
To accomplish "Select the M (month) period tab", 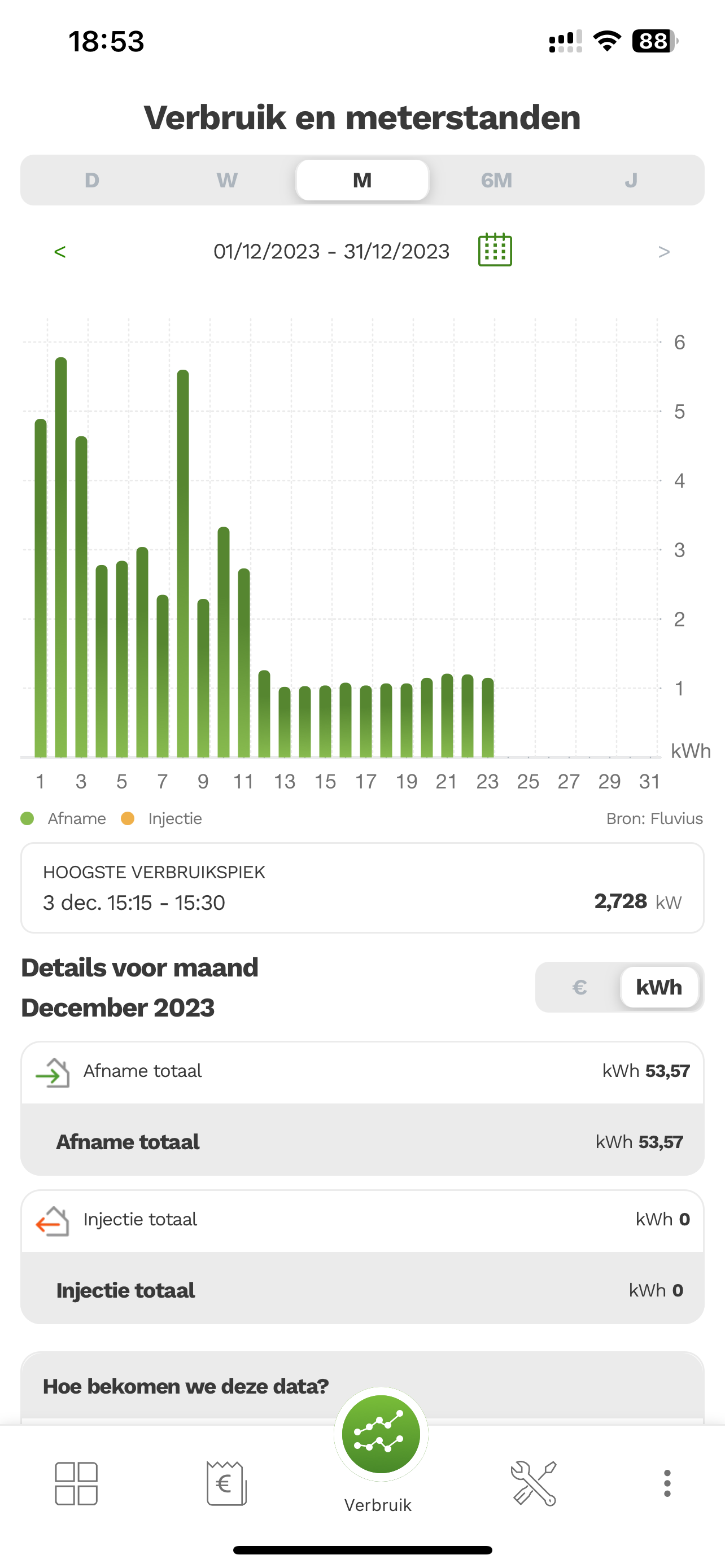I will pos(362,180).
